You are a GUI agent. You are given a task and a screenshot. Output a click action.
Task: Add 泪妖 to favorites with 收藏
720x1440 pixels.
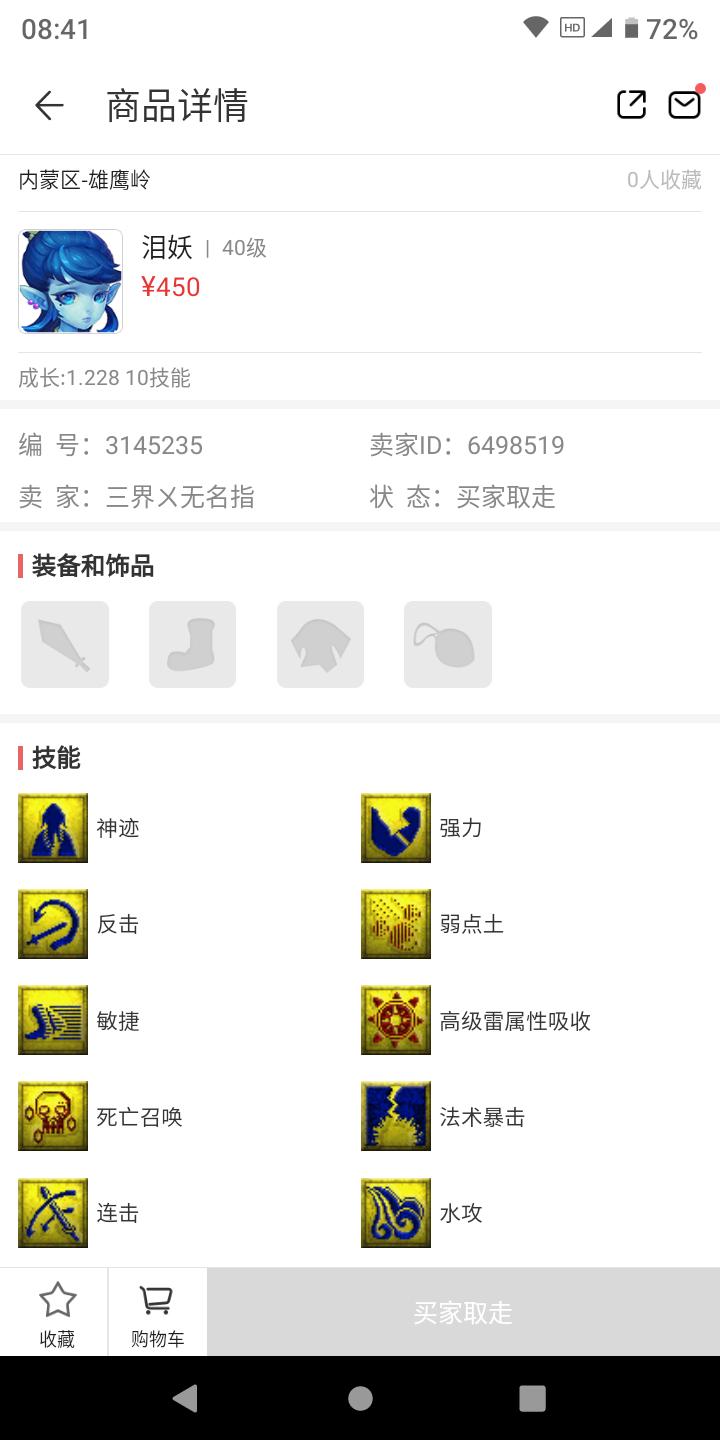click(57, 1313)
